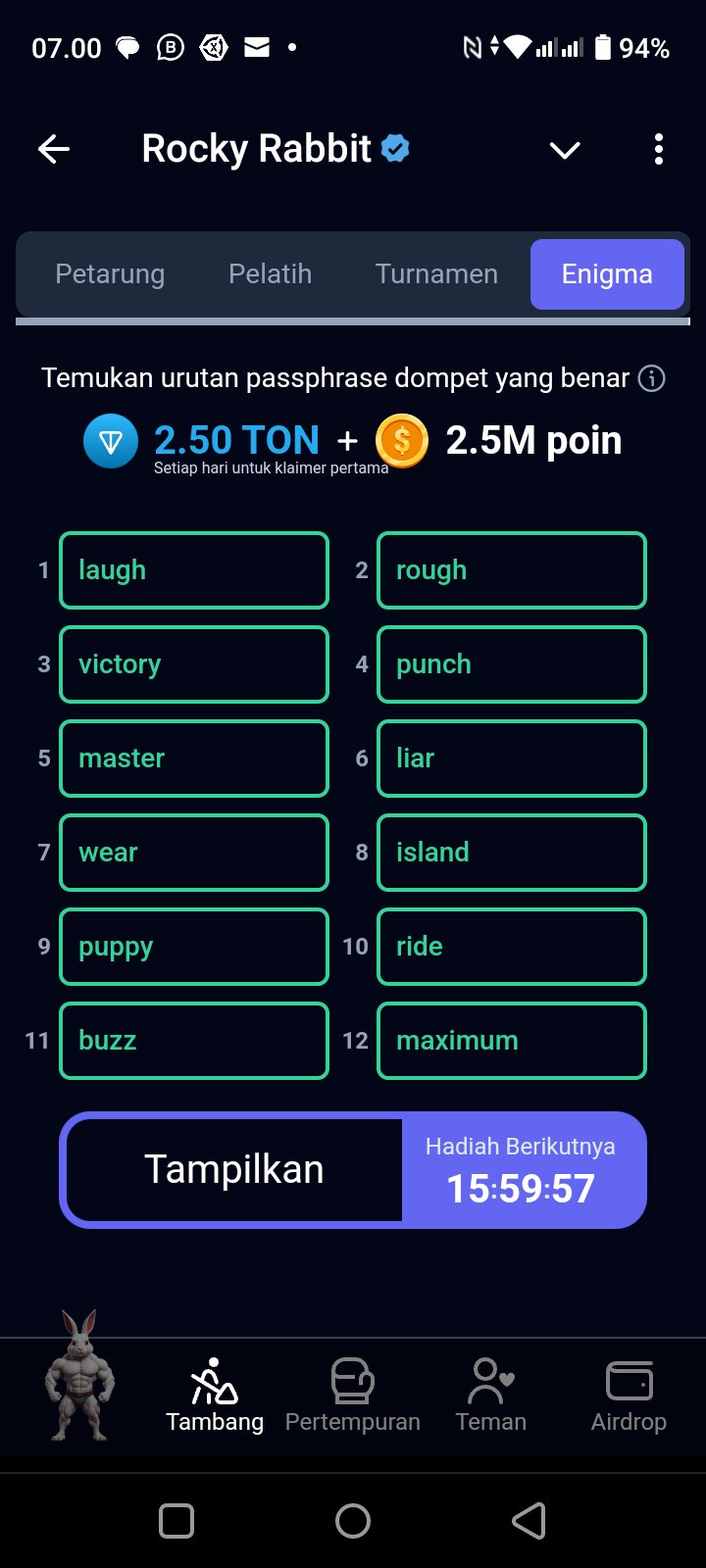Viewport: 706px width, 1568px height.
Task: Tap the muscular rabbit avatar in bottom bar
Action: point(79,1377)
